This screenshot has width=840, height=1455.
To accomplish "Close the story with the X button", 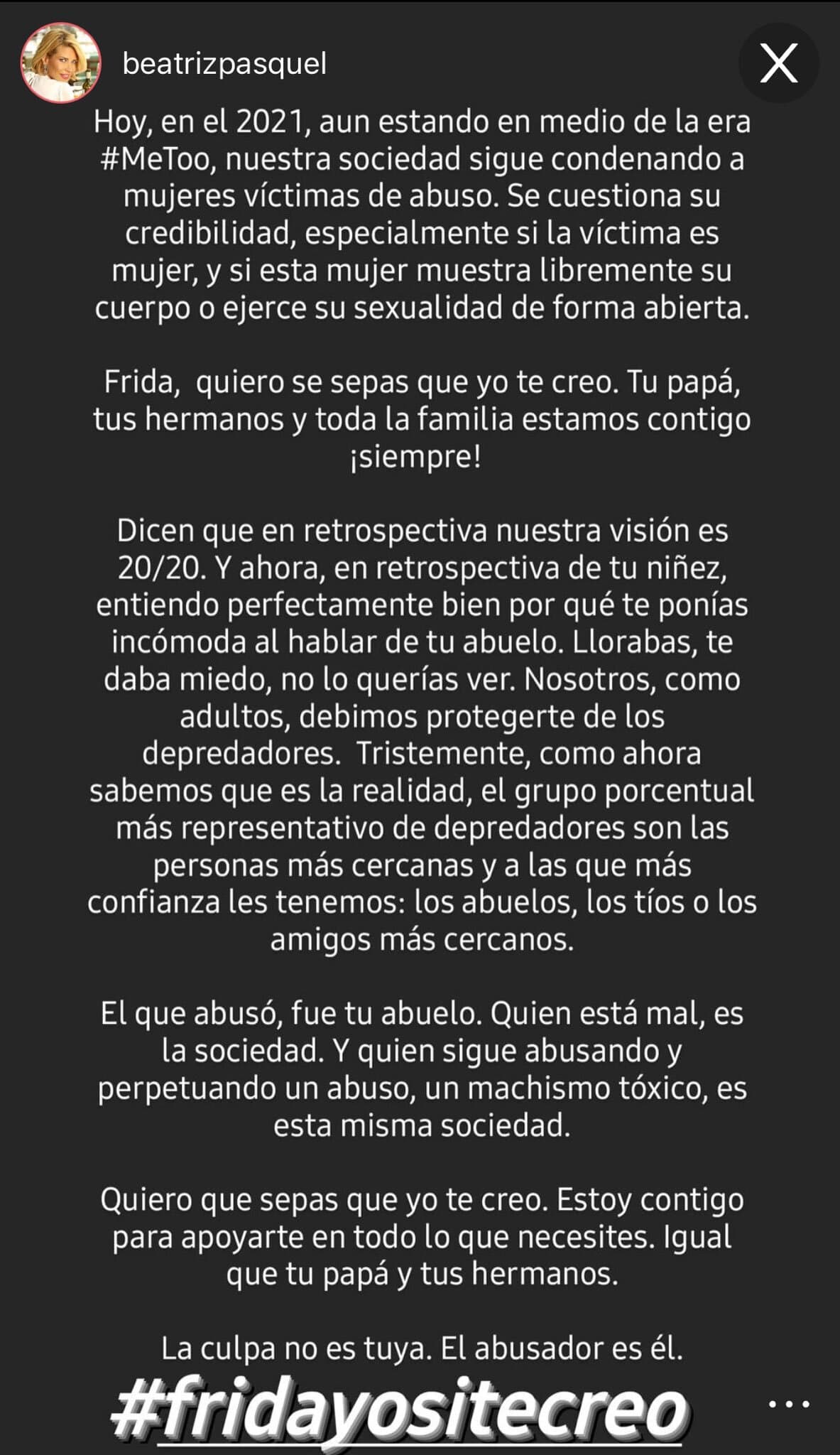I will click(x=779, y=63).
